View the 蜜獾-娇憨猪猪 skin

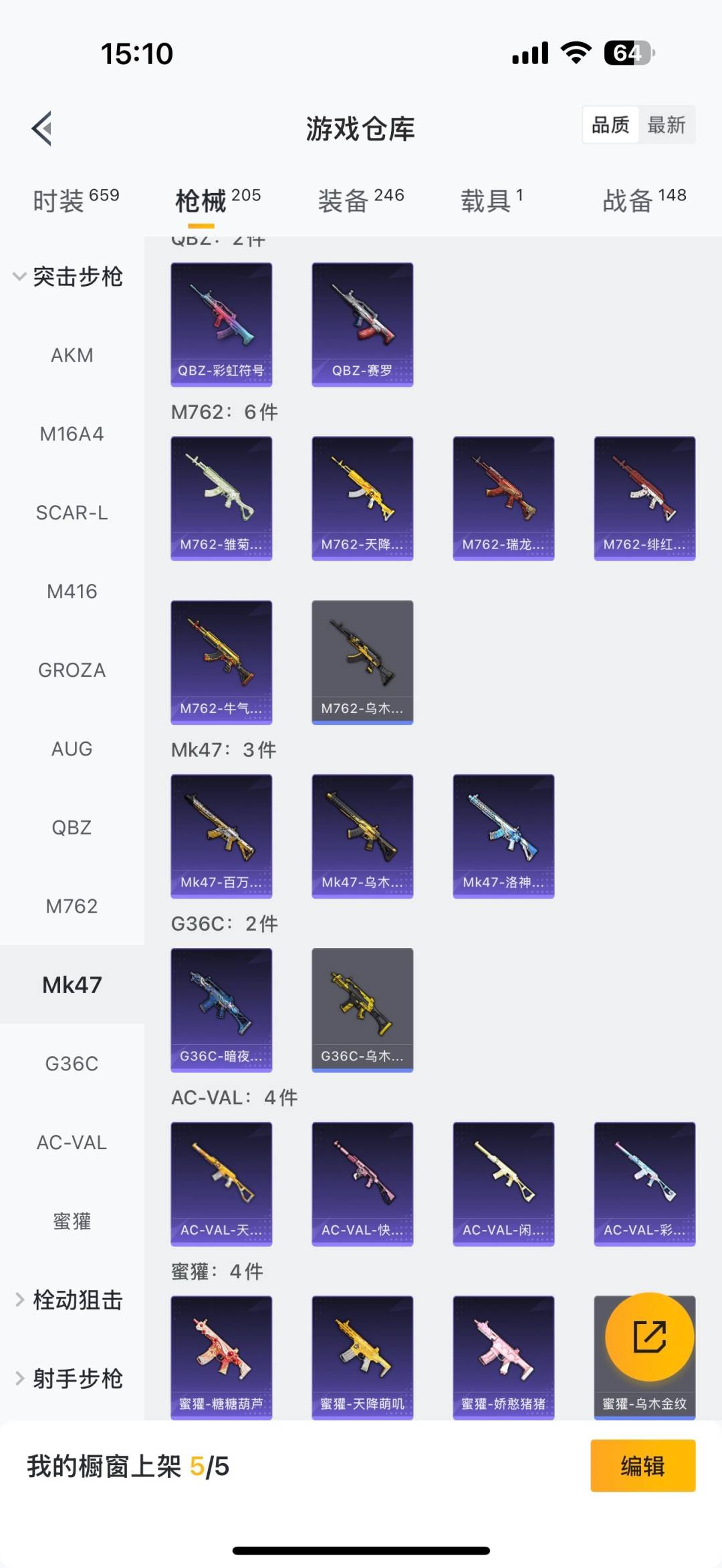point(503,1356)
